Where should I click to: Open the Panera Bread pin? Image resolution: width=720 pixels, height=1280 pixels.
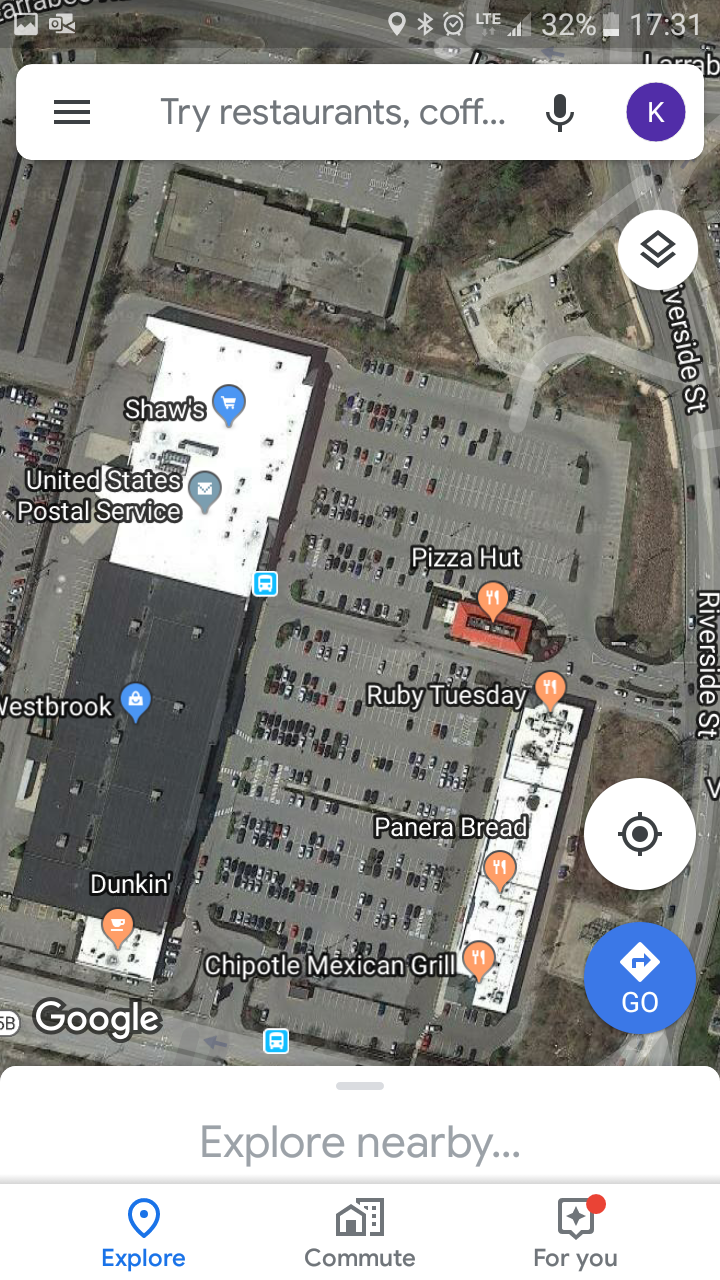pos(500,867)
